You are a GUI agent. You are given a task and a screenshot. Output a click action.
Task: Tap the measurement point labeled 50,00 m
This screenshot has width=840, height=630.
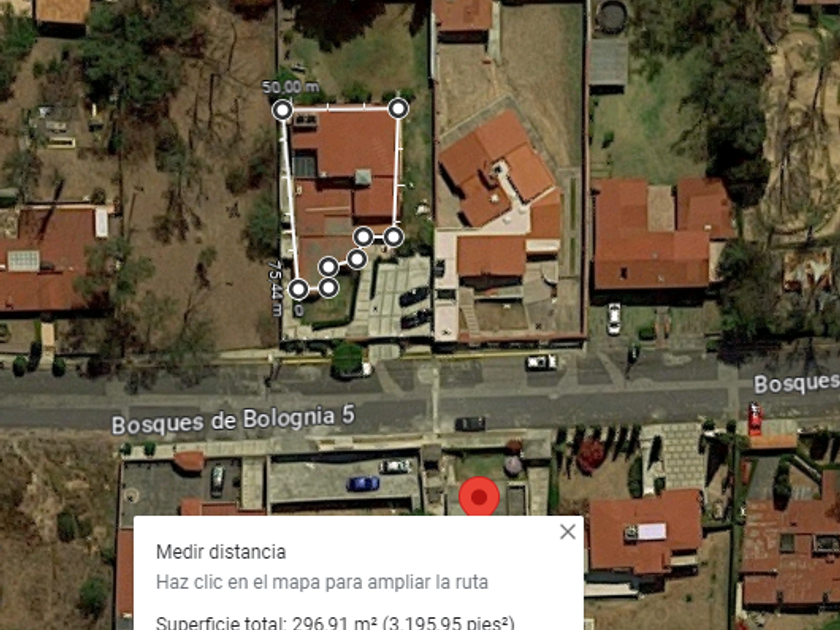click(x=283, y=108)
